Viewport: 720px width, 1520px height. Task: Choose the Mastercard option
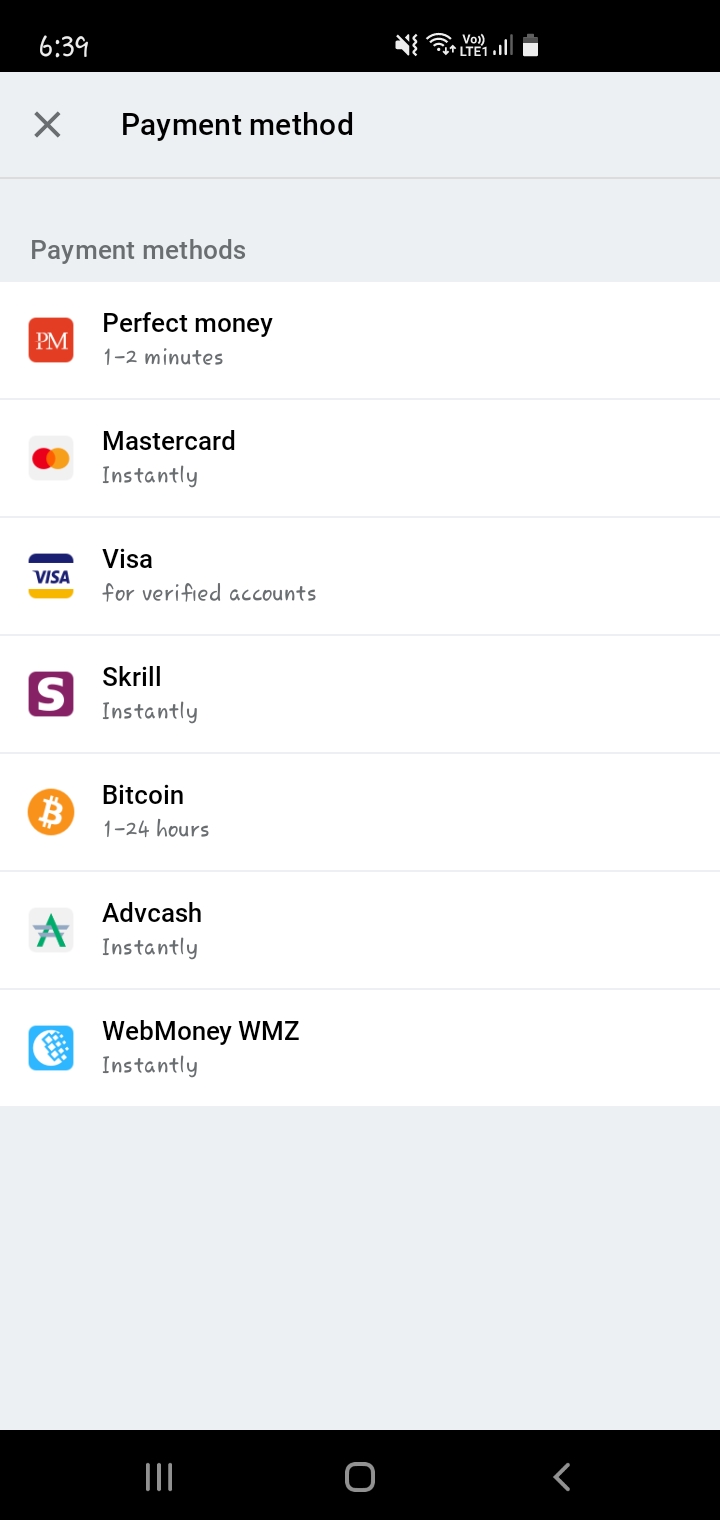click(x=360, y=458)
